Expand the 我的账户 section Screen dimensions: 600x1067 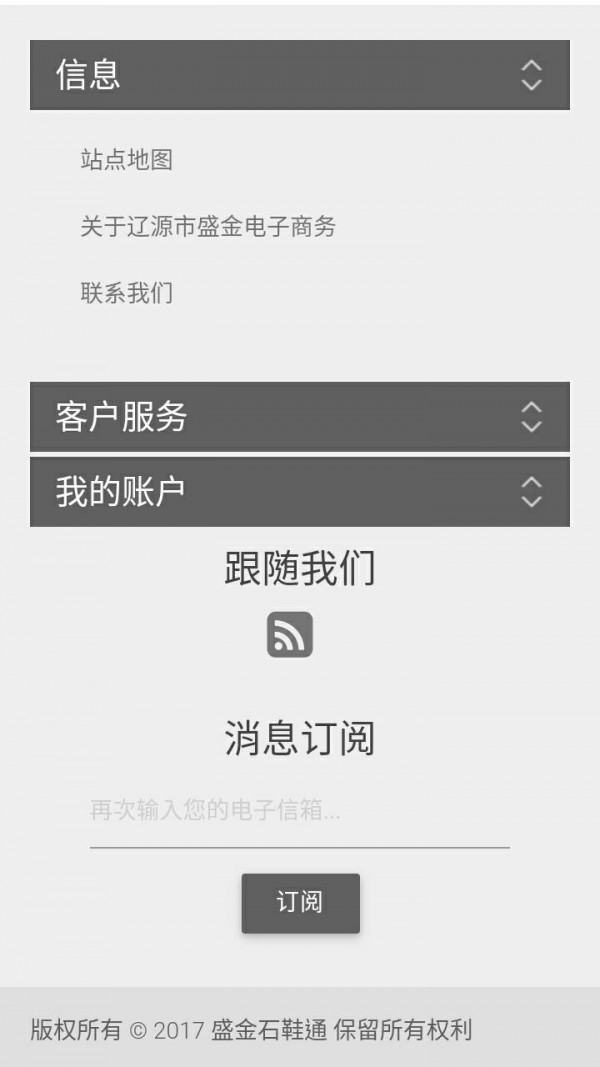pos(299,492)
